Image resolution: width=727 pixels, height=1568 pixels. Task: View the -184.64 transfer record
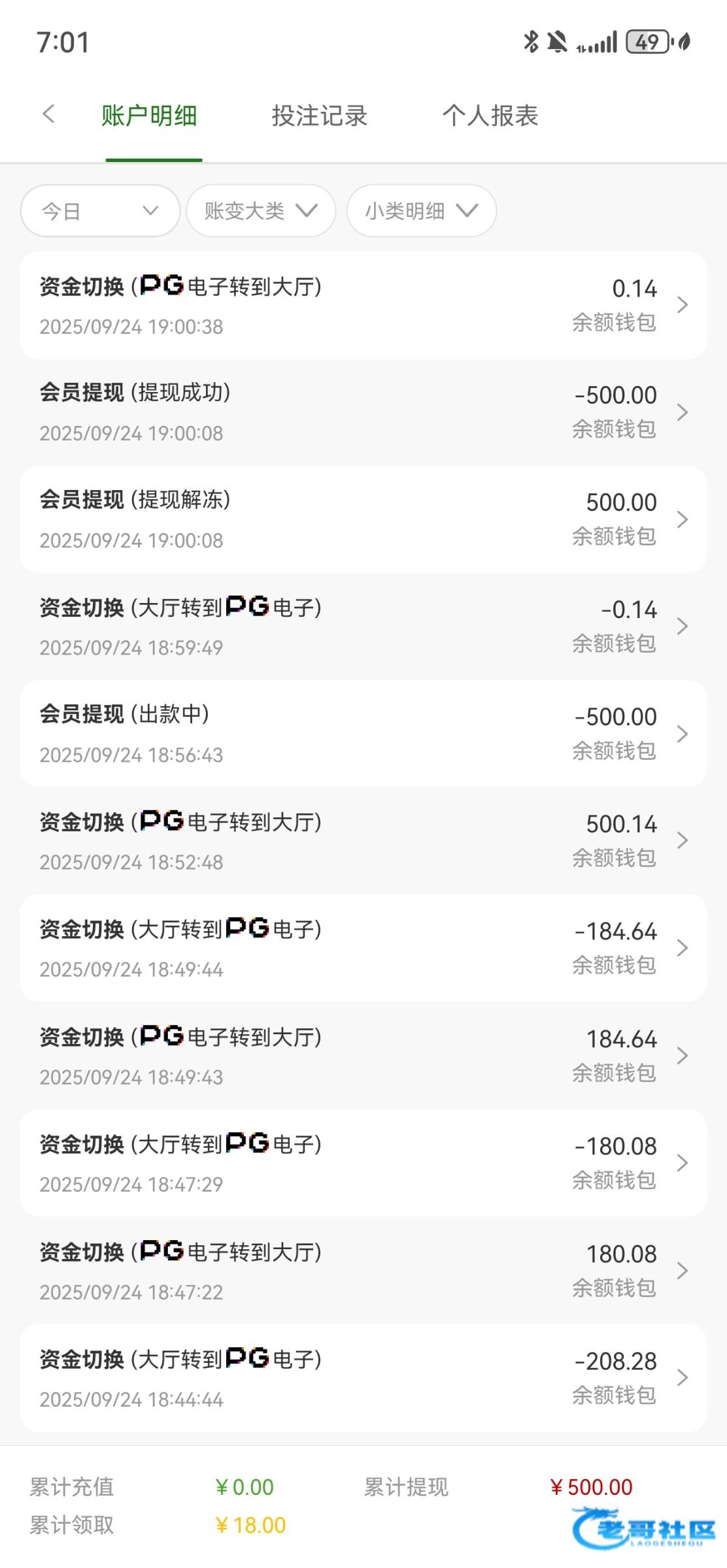point(363,948)
